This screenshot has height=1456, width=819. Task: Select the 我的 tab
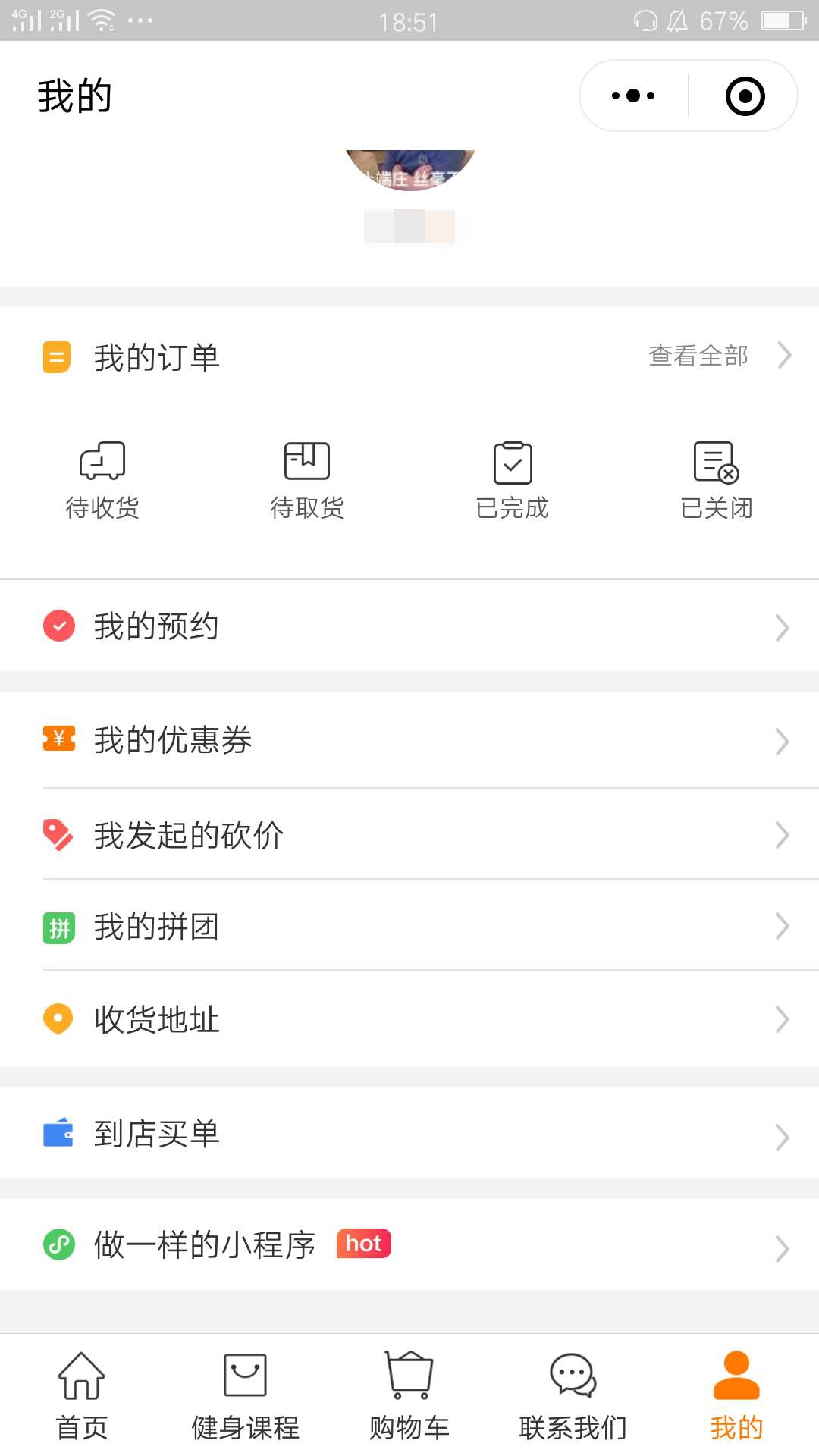736,1395
